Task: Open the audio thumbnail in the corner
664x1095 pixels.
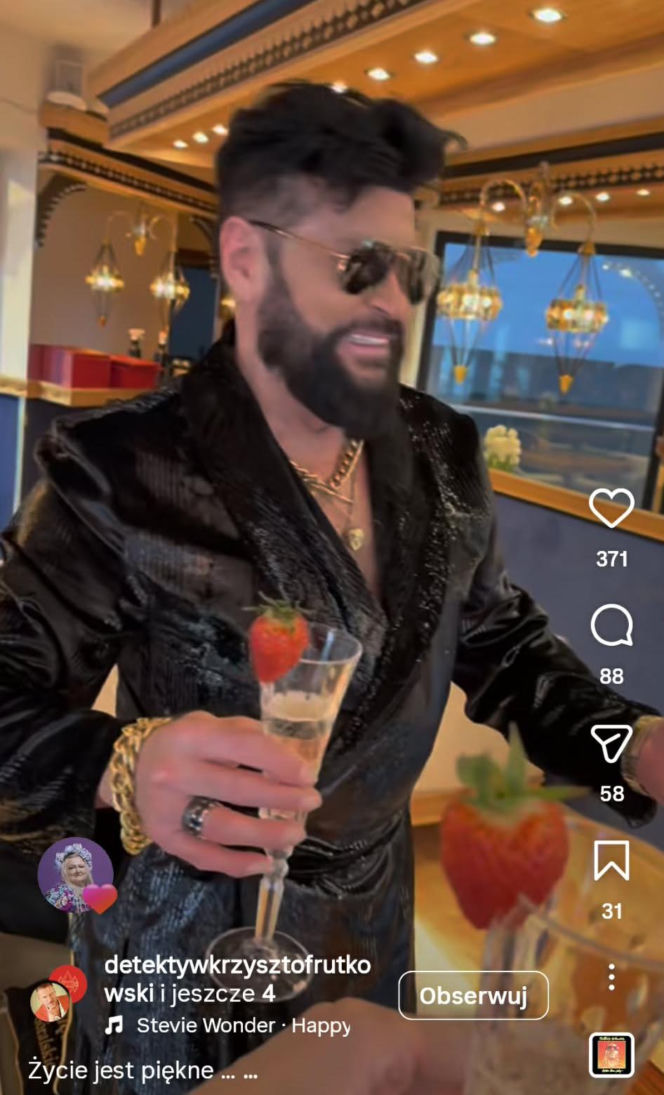Action: coord(611,1054)
